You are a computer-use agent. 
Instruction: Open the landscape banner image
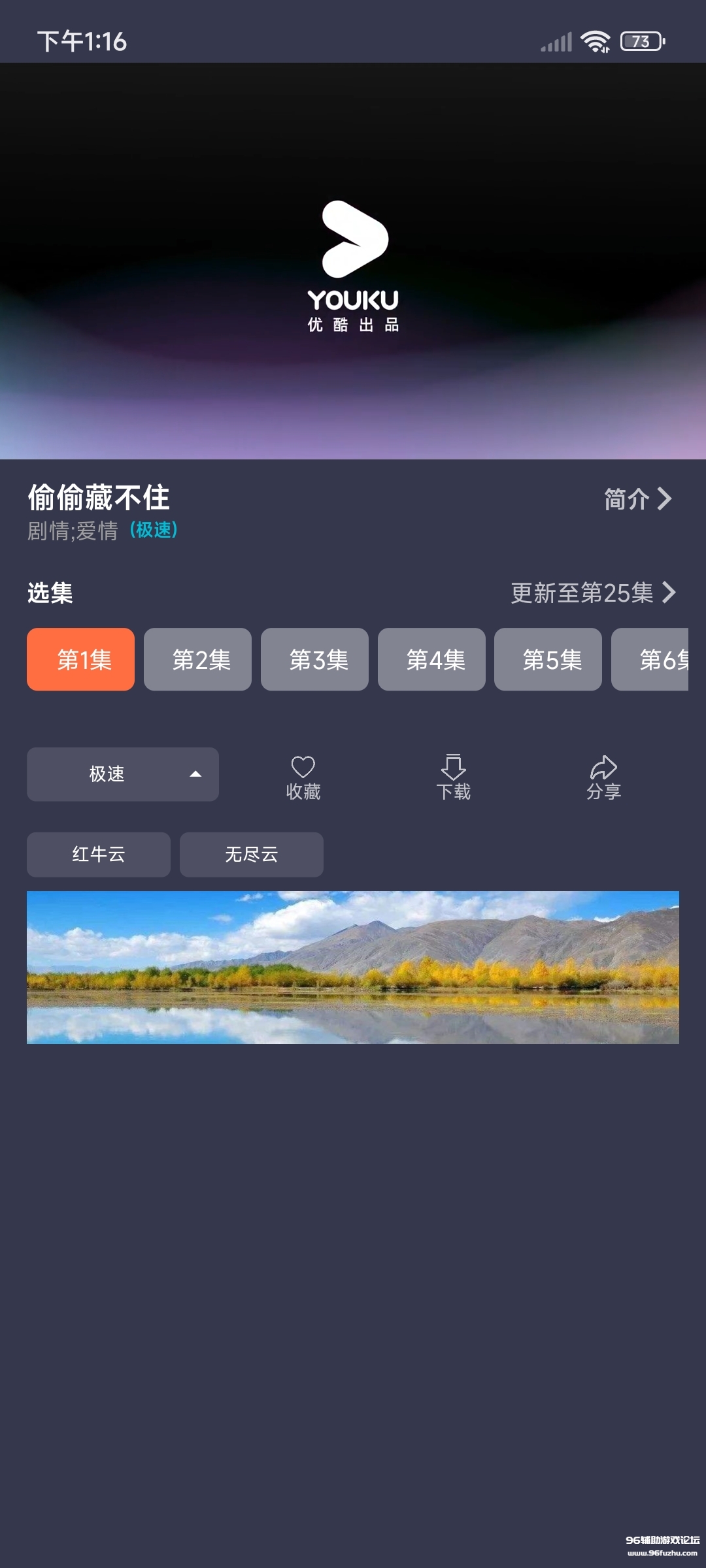click(x=353, y=967)
